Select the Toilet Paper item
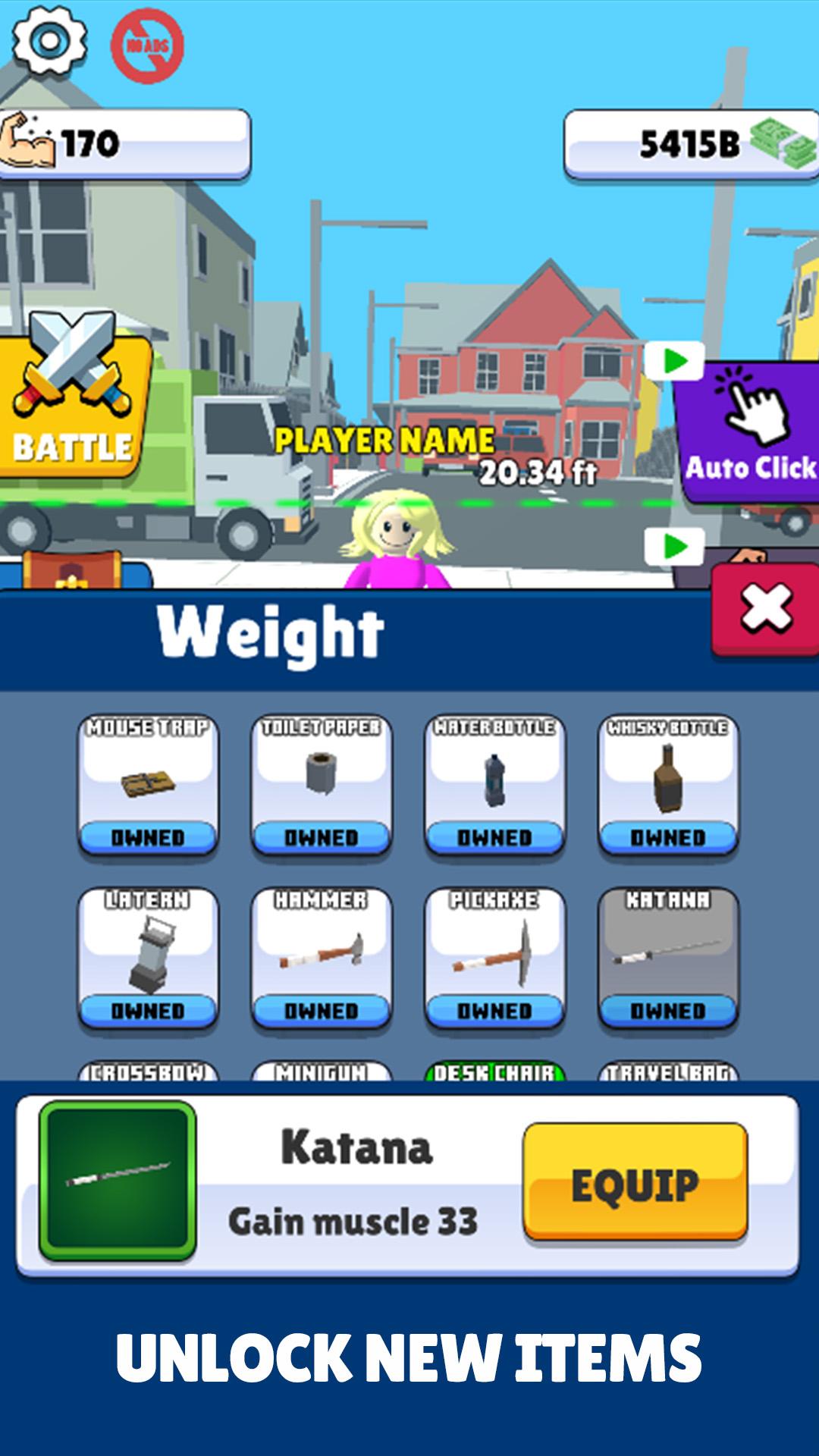819x1456 pixels. click(x=322, y=785)
